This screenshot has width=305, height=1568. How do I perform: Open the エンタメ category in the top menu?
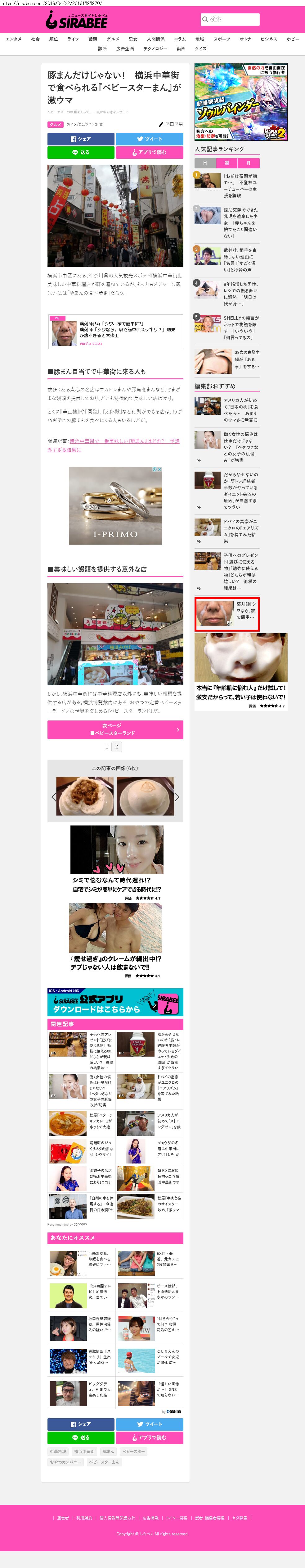(x=13, y=39)
